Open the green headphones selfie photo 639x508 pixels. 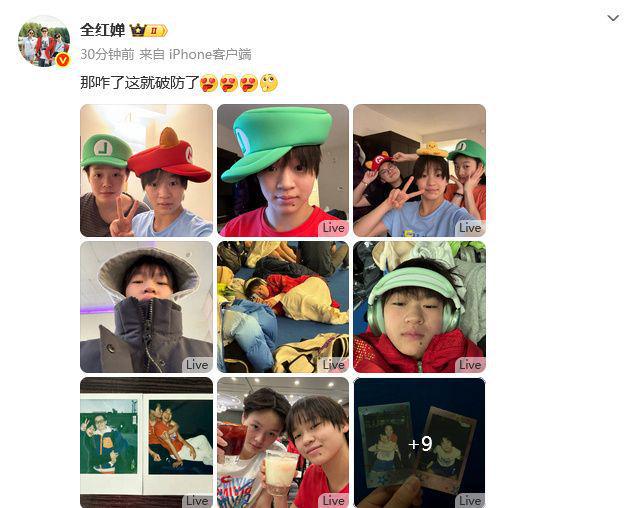click(x=419, y=307)
